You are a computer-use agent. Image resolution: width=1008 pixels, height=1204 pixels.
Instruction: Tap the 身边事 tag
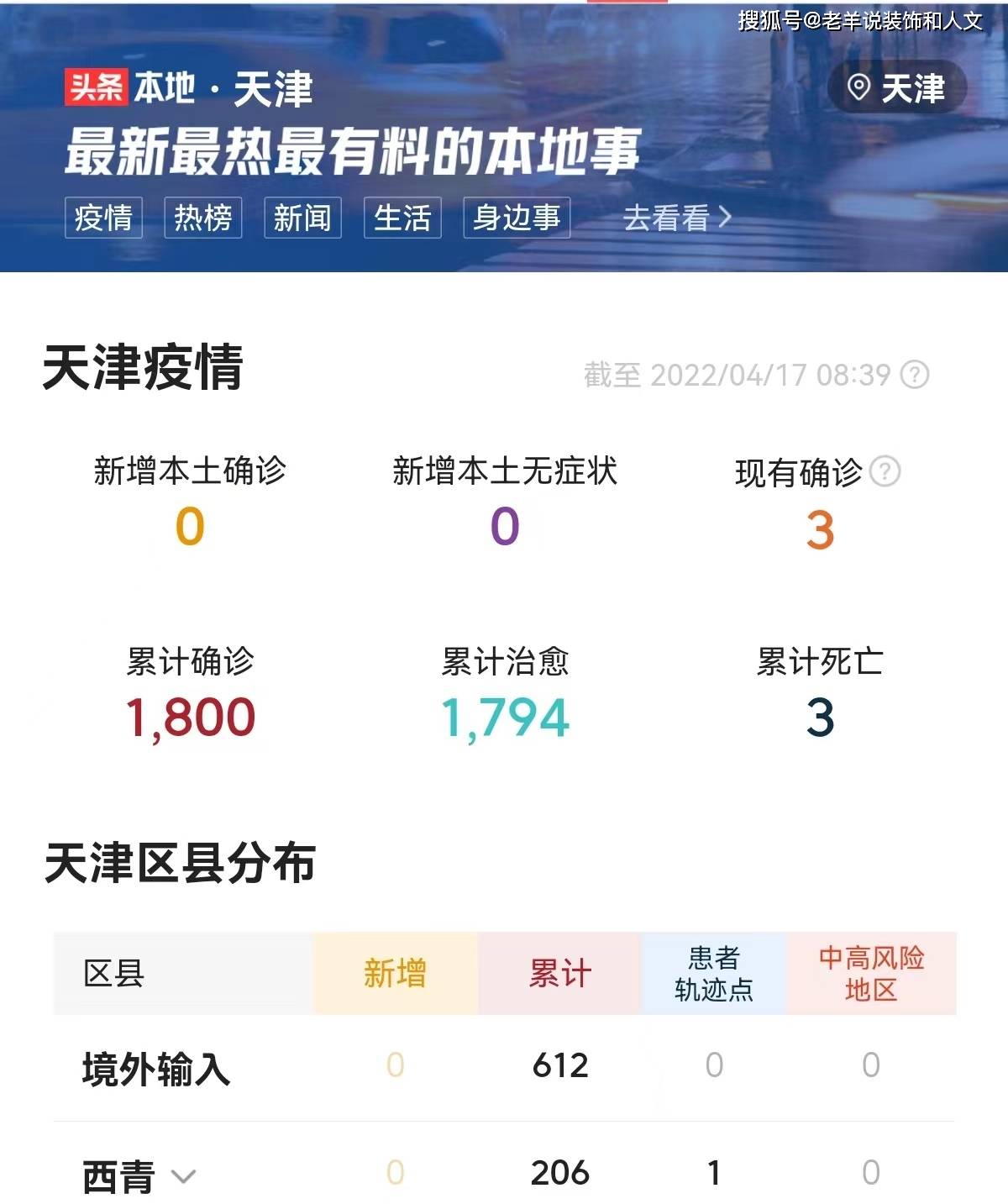click(x=517, y=218)
